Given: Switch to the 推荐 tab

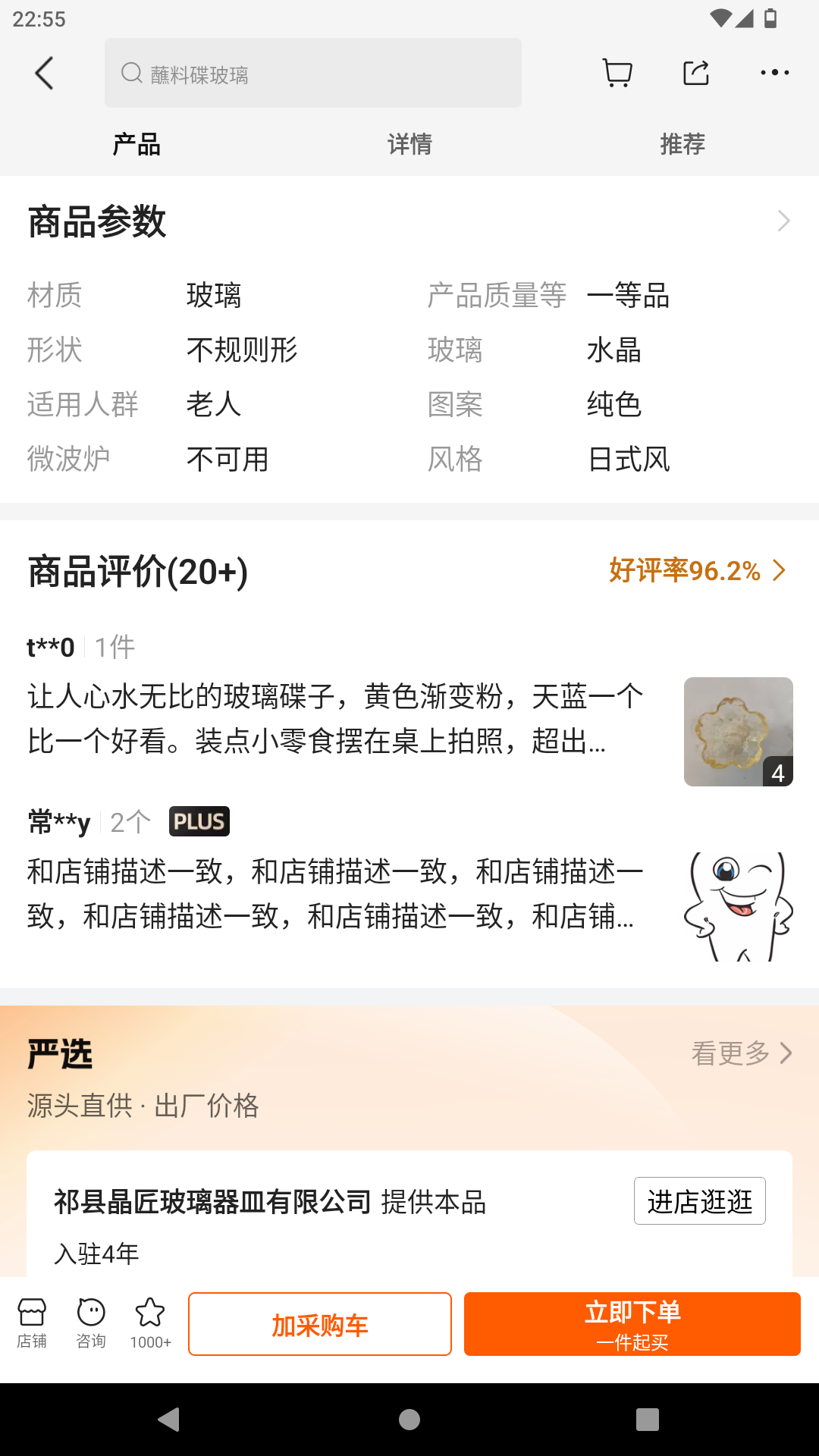Looking at the screenshot, I should (x=682, y=144).
